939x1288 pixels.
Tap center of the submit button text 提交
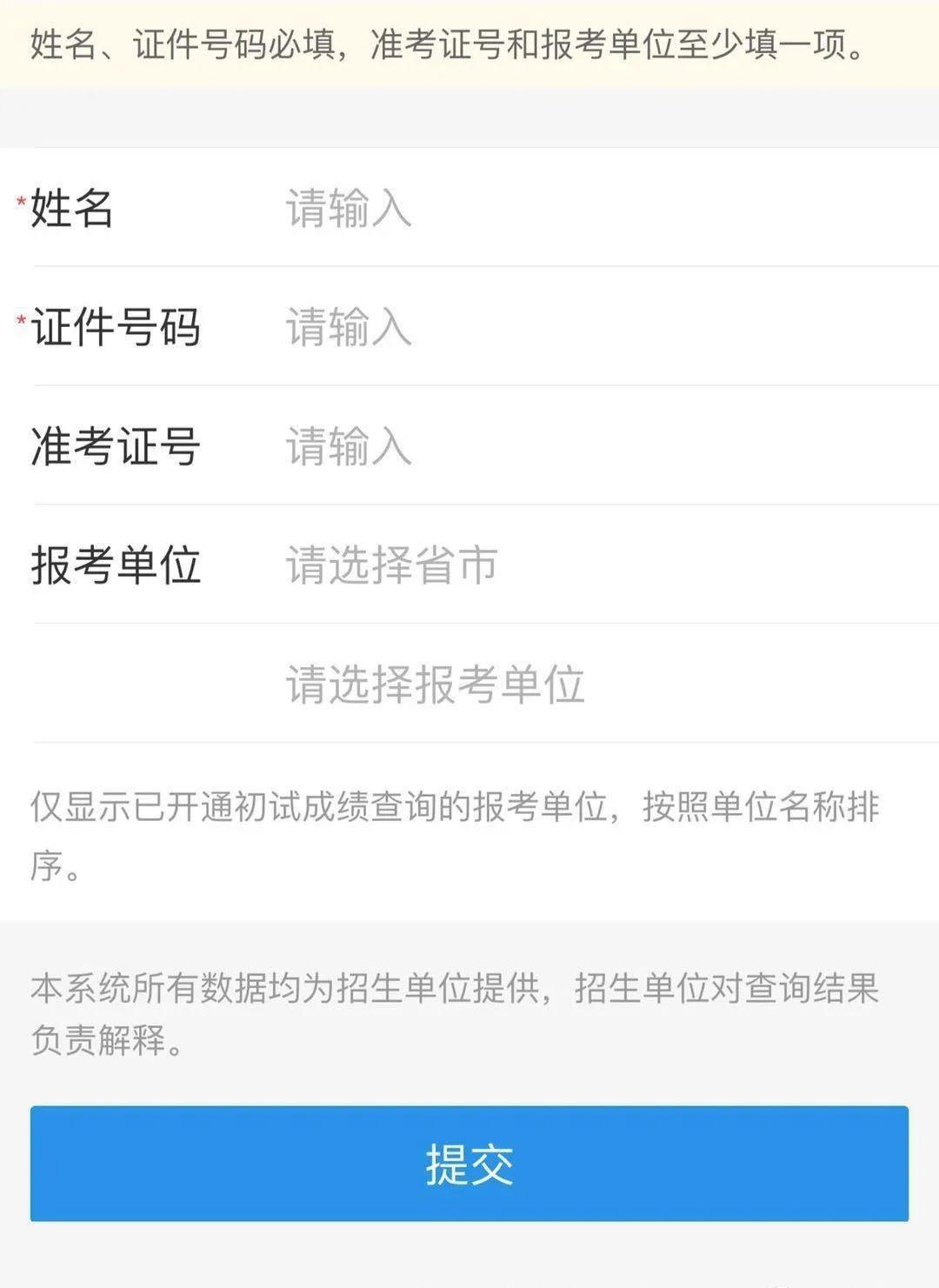[469, 1167]
